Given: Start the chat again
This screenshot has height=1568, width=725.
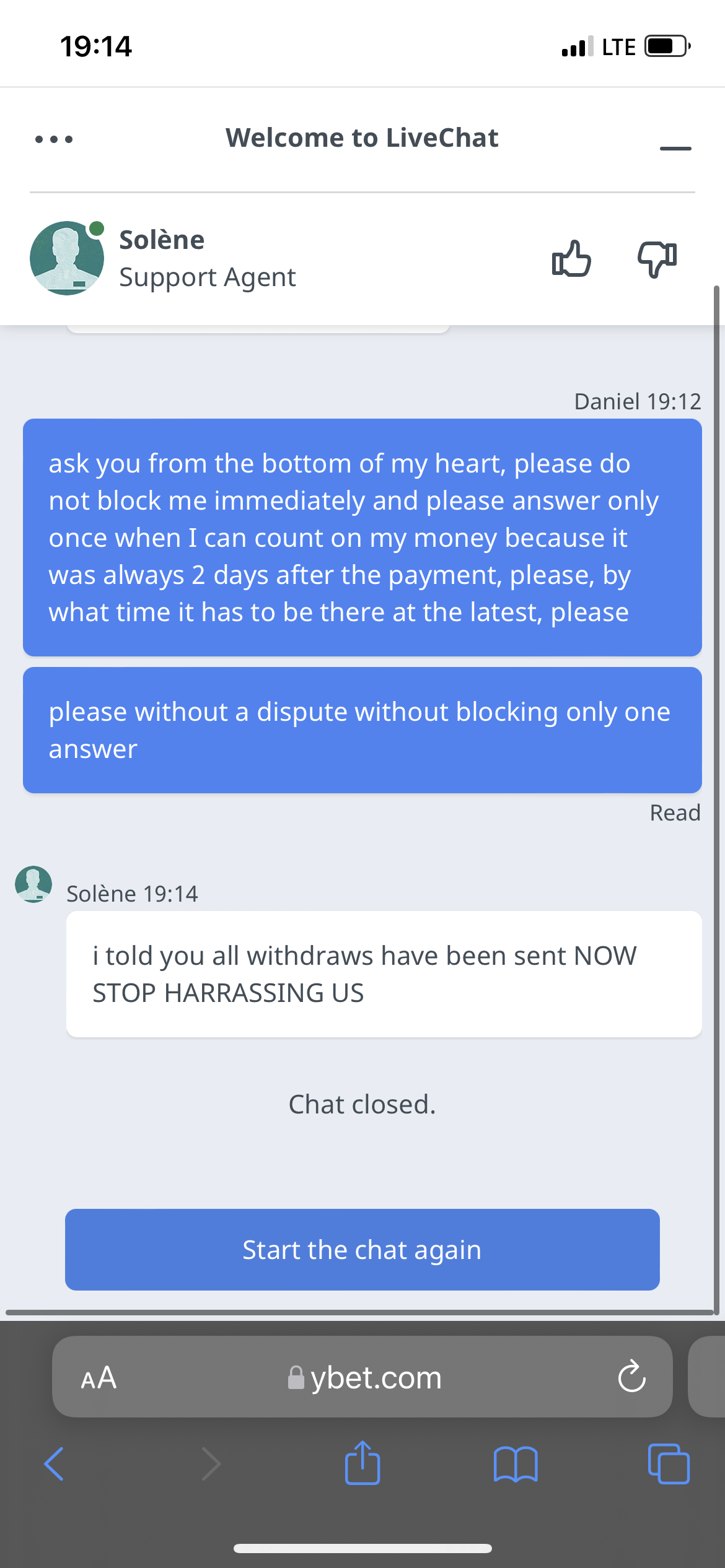Looking at the screenshot, I should pyautogui.click(x=362, y=1250).
